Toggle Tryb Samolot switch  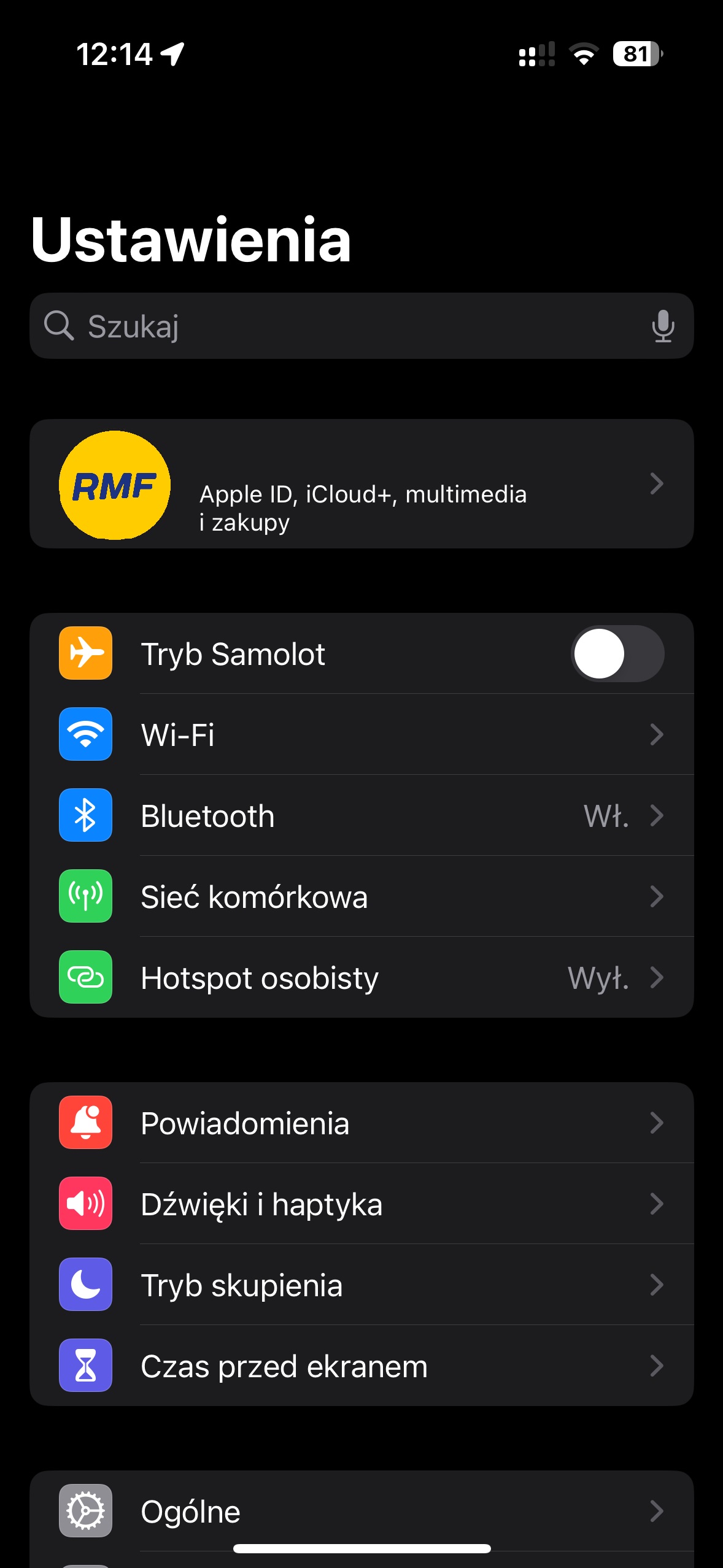pyautogui.click(x=617, y=654)
